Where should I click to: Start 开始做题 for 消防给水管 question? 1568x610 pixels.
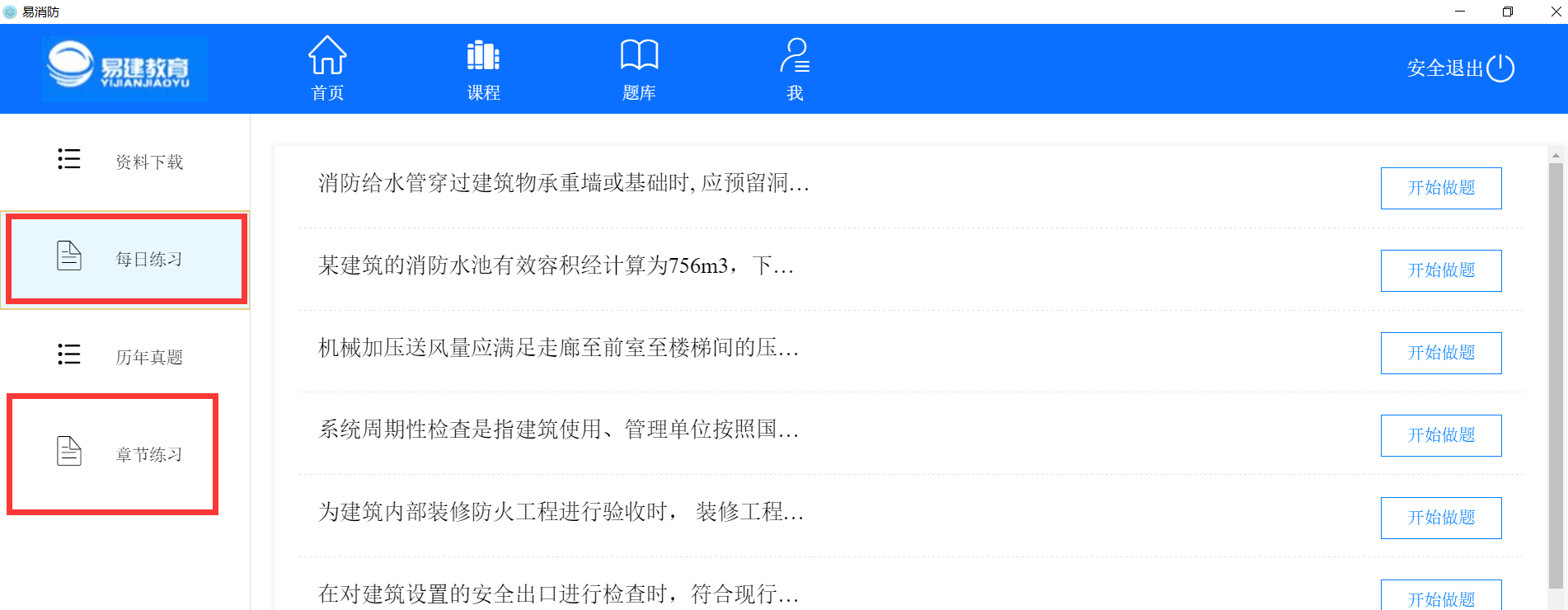[x=1441, y=188]
